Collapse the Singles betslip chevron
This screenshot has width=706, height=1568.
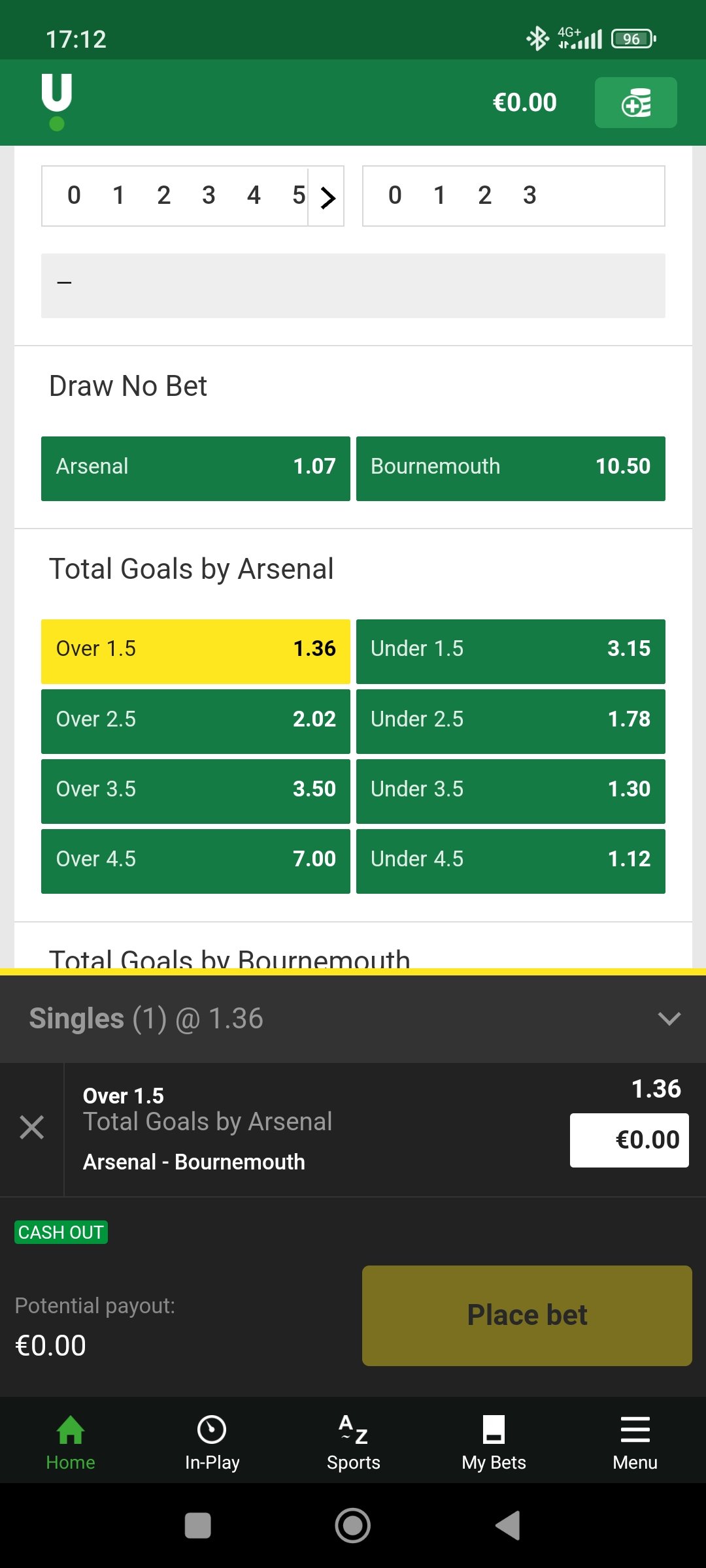669,1019
